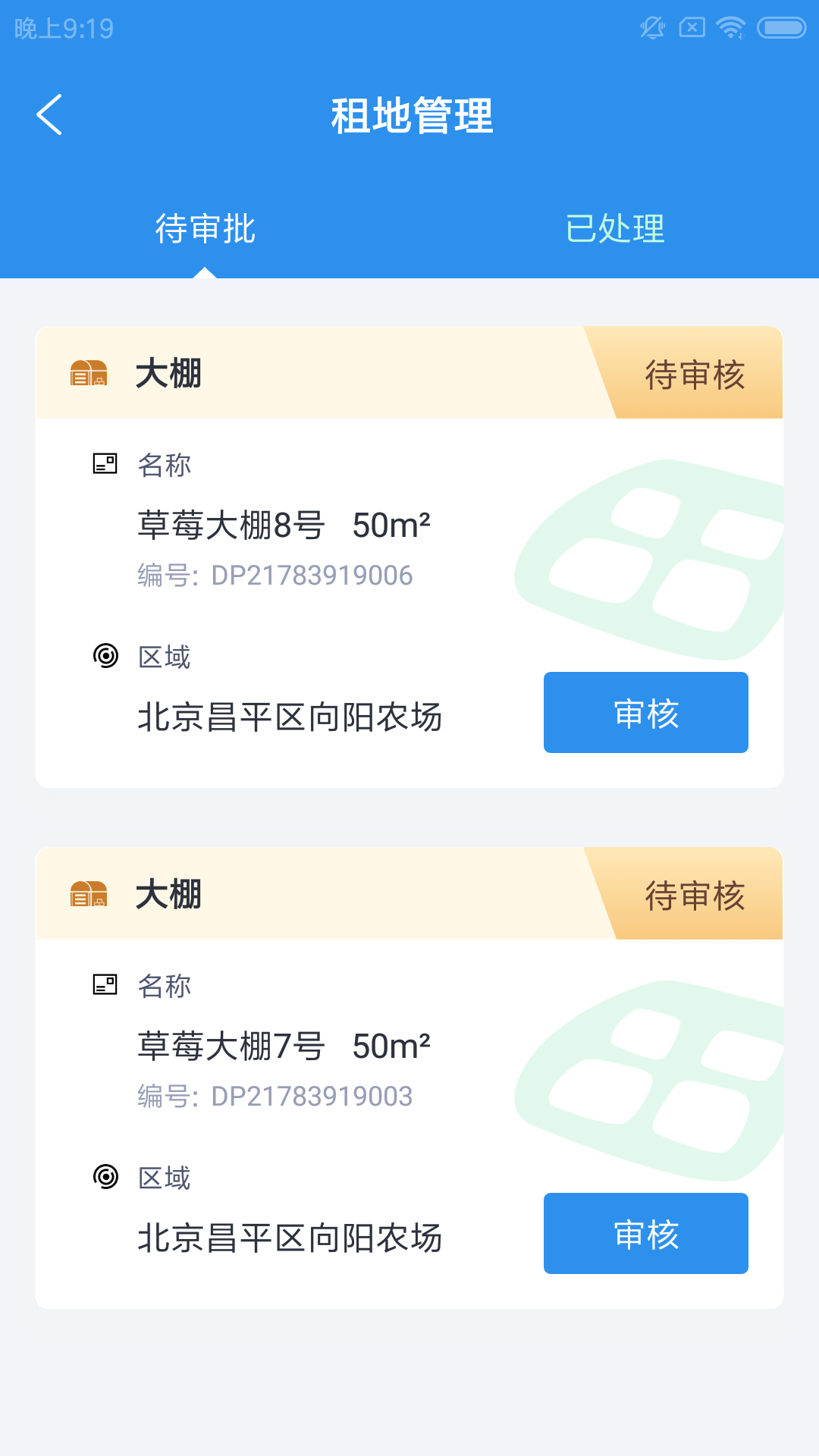Select the greenhouse icon on 草莓大棚7号 card
819x1456 pixels.
pyautogui.click(x=89, y=894)
